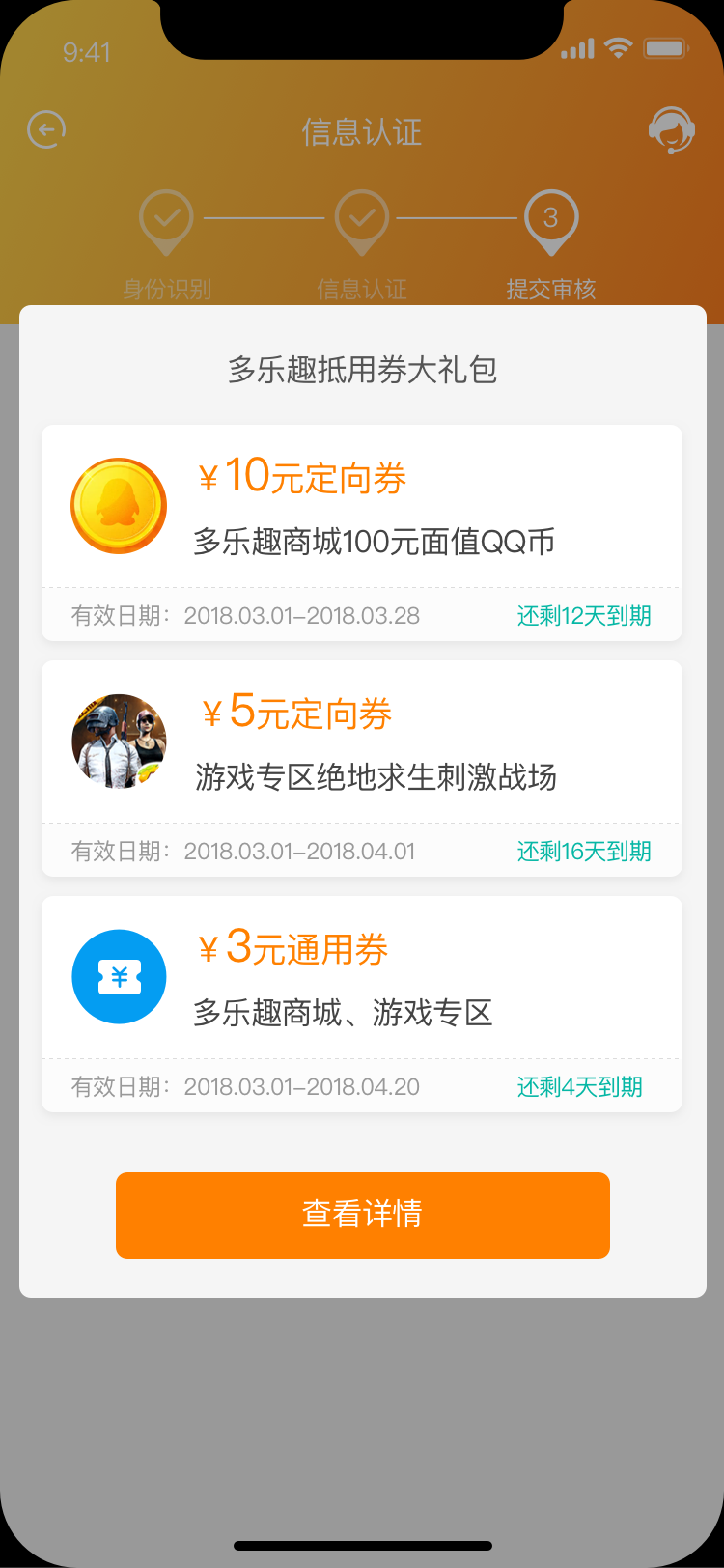Select the 绝地求生刺激战场 game avatar icon
The height and width of the screenshot is (1568, 724).
coord(118,741)
